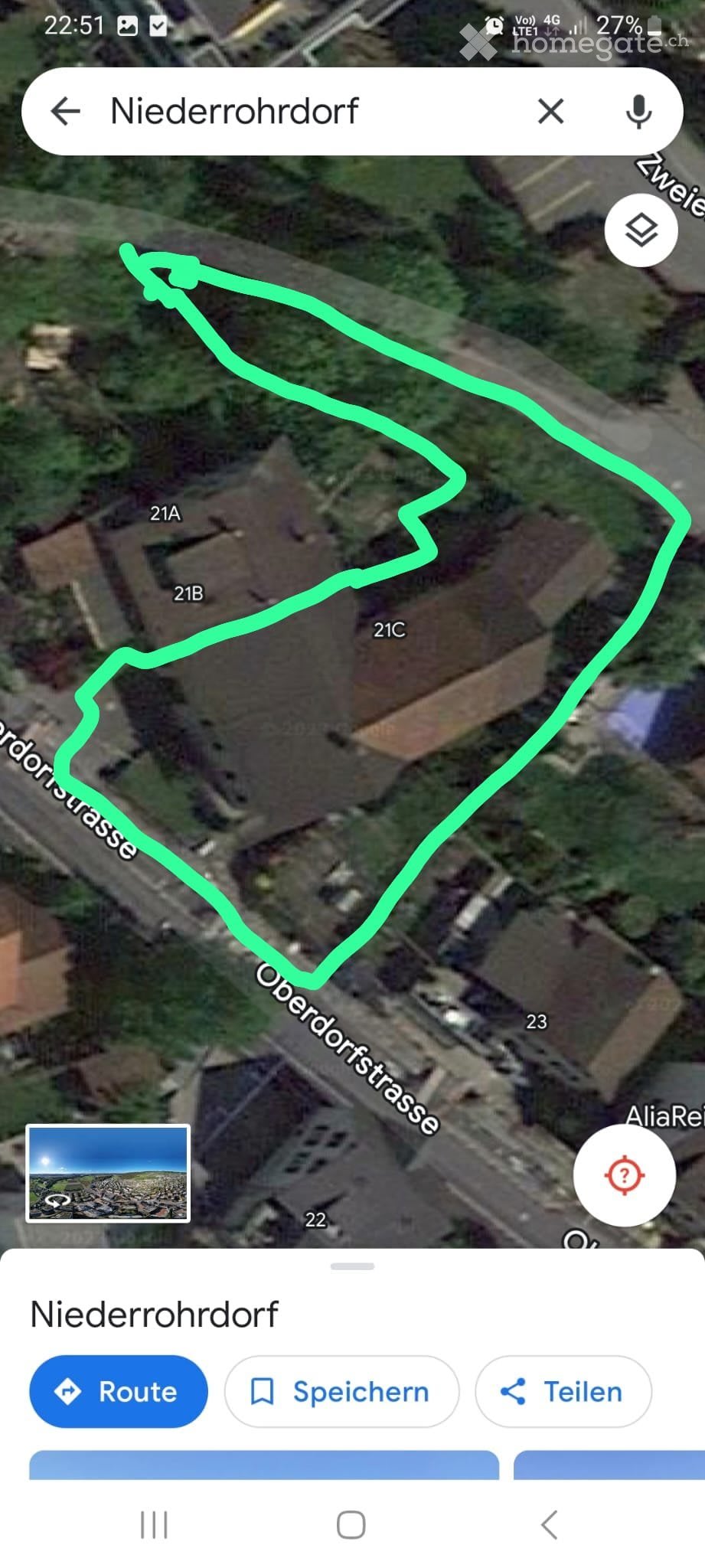Go to the home screen

tap(351, 1524)
